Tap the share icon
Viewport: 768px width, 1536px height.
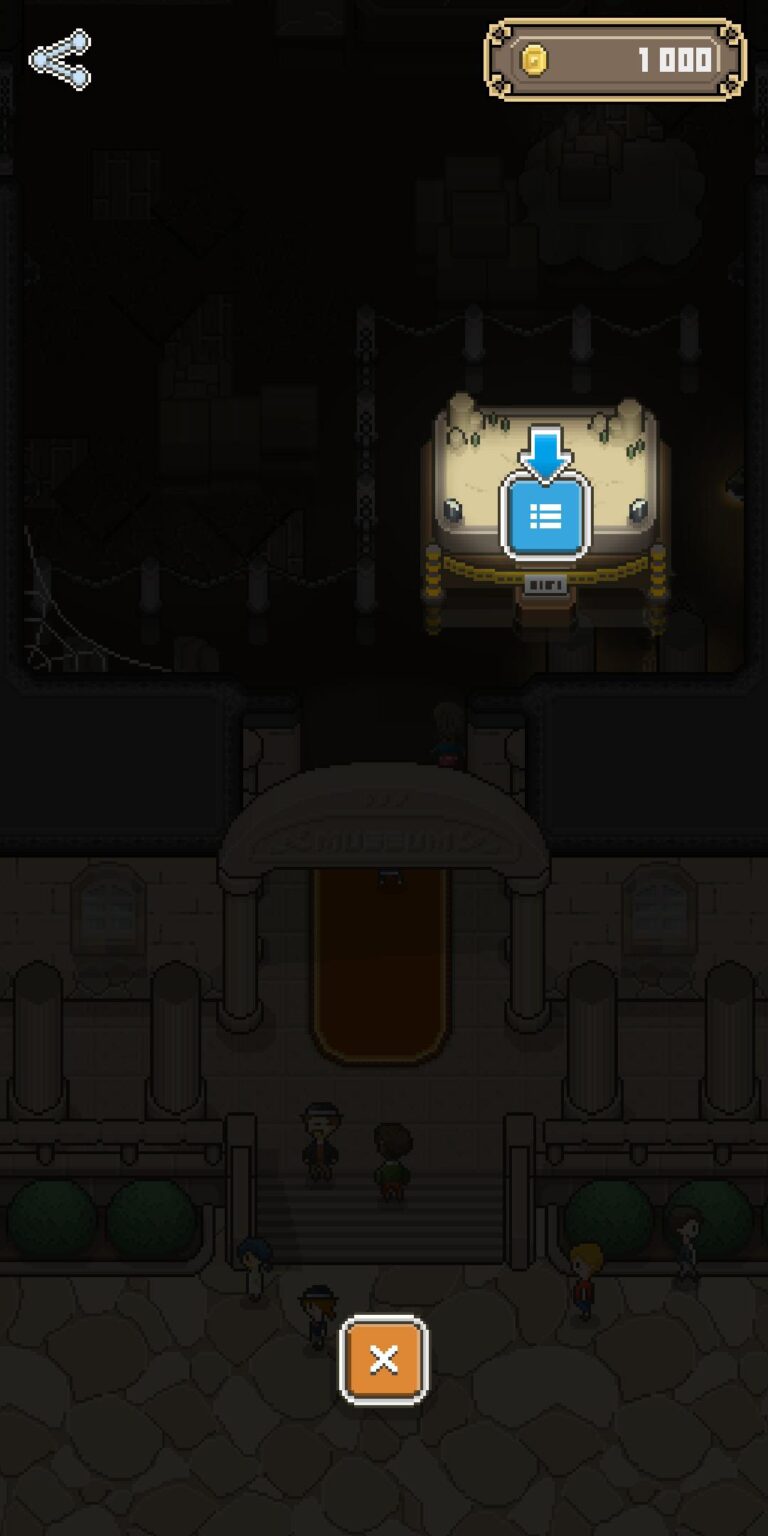pos(60,59)
